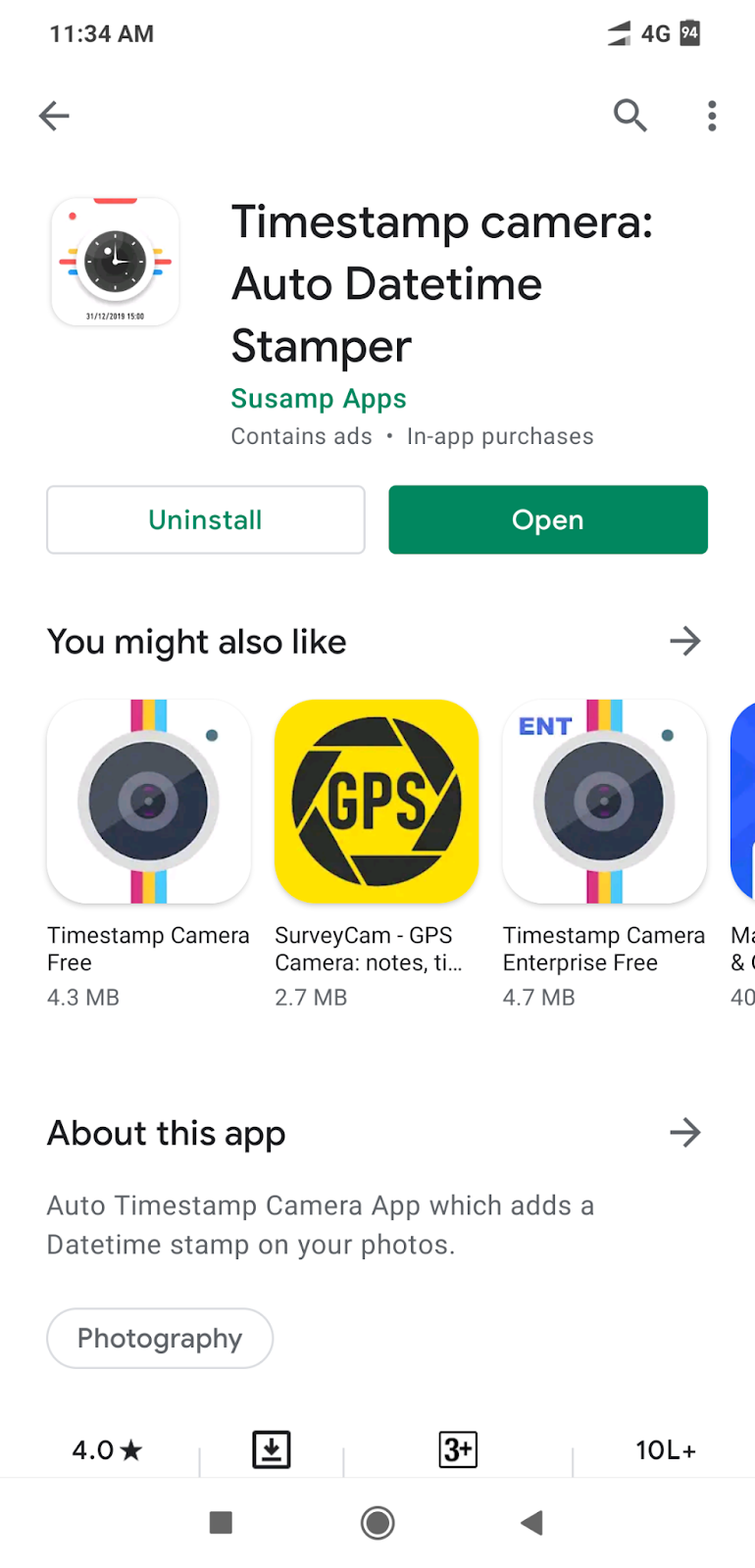This screenshot has height=1568, width=755.
Task: Open recent apps with the square button
Action: pyautogui.click(x=221, y=1522)
